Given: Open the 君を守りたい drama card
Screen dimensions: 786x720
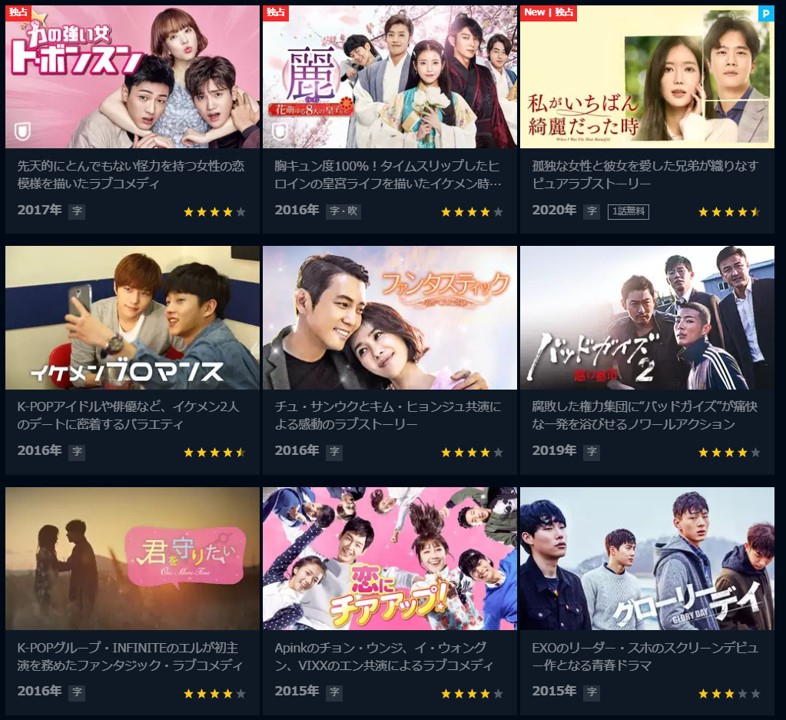Looking at the screenshot, I should [x=132, y=558].
